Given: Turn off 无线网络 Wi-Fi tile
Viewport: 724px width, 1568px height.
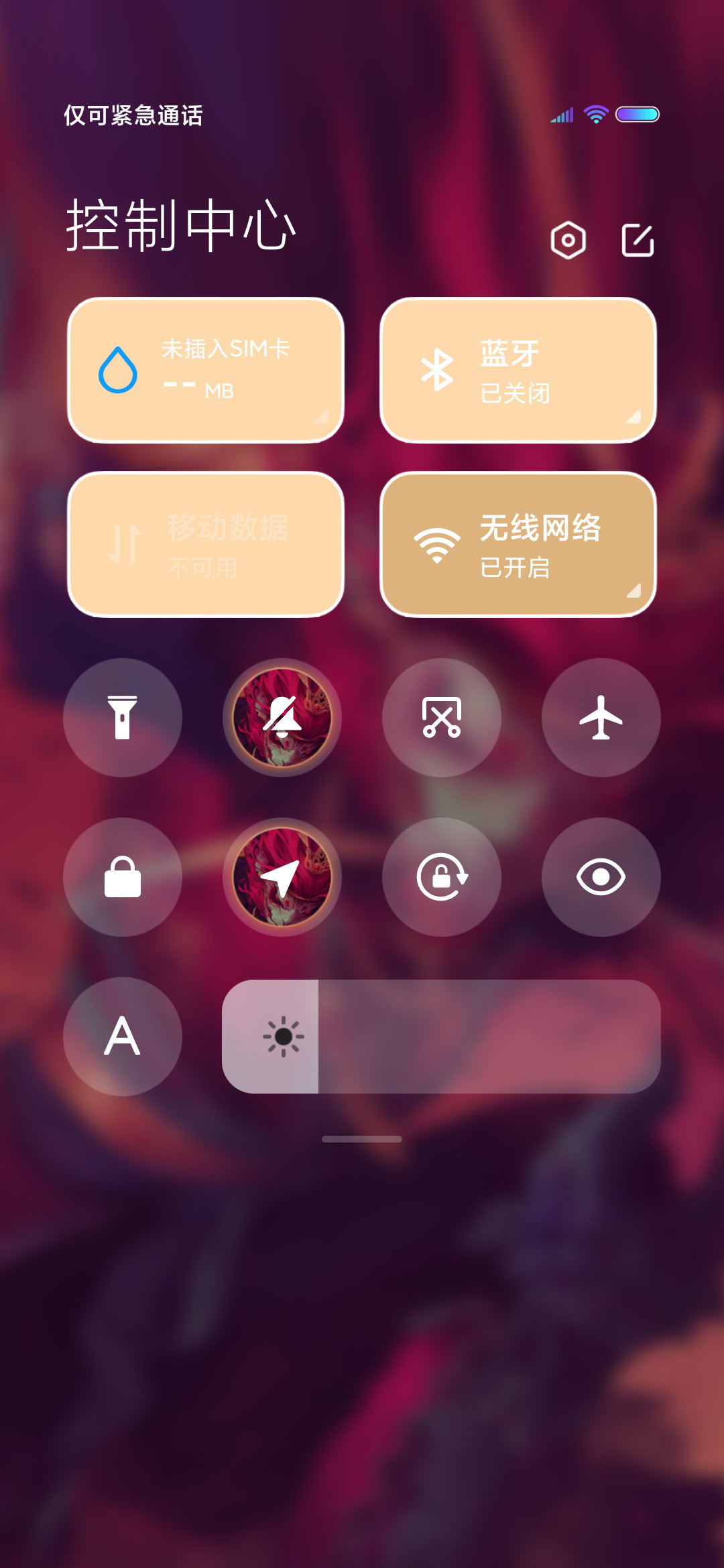Looking at the screenshot, I should click(x=518, y=544).
